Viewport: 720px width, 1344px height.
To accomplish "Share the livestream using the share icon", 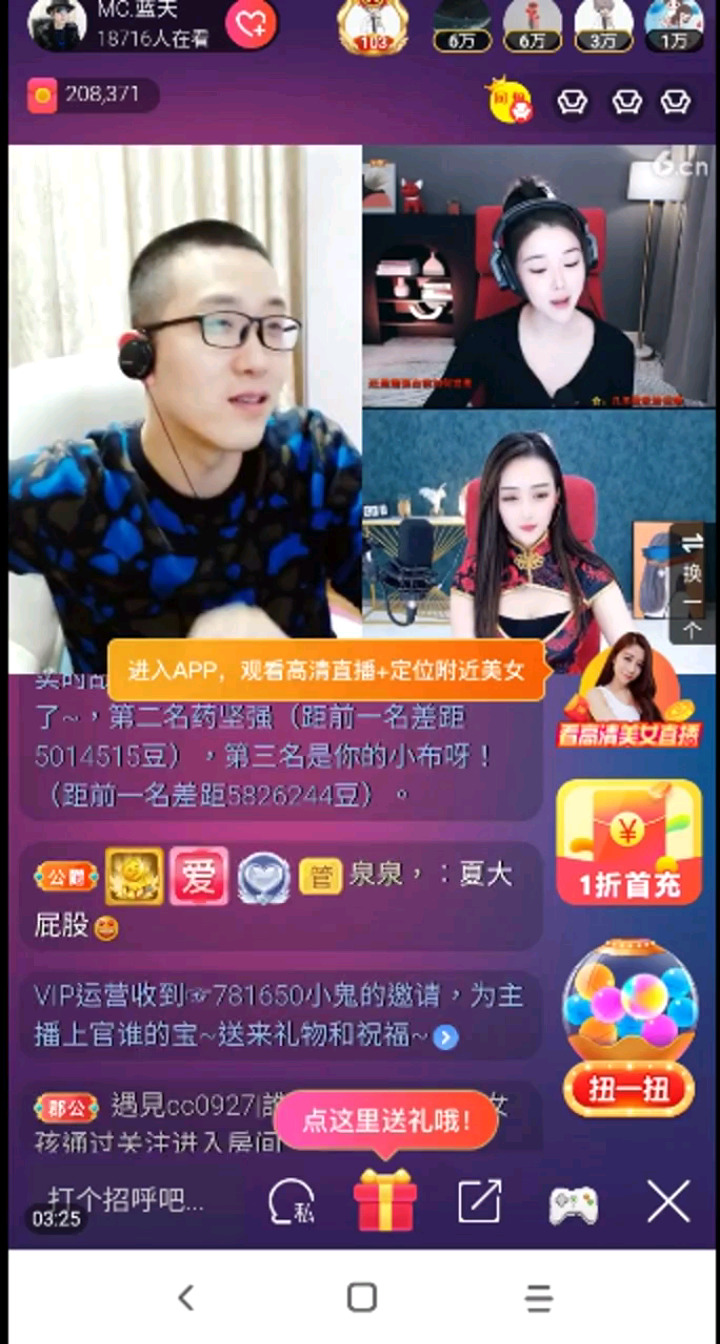I will tap(479, 1201).
